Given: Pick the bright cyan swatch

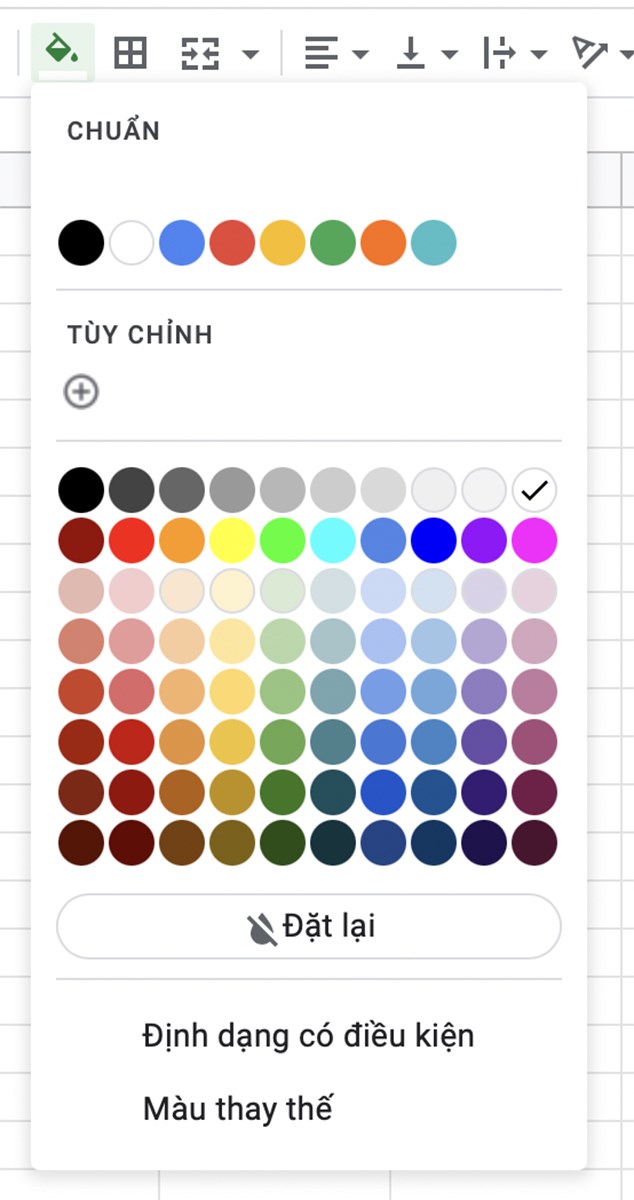Looking at the screenshot, I should click(333, 540).
